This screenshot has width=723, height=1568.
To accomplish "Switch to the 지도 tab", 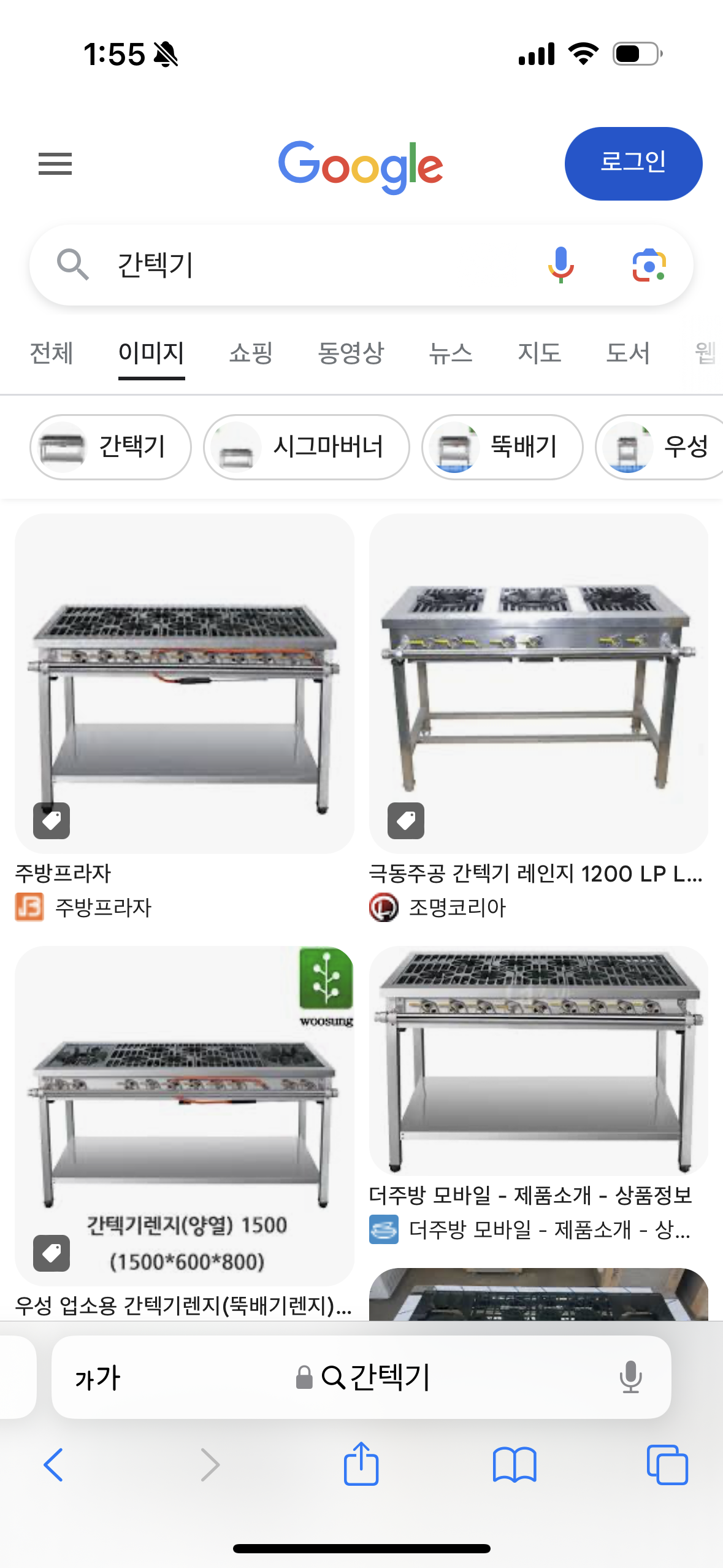I will coord(539,353).
